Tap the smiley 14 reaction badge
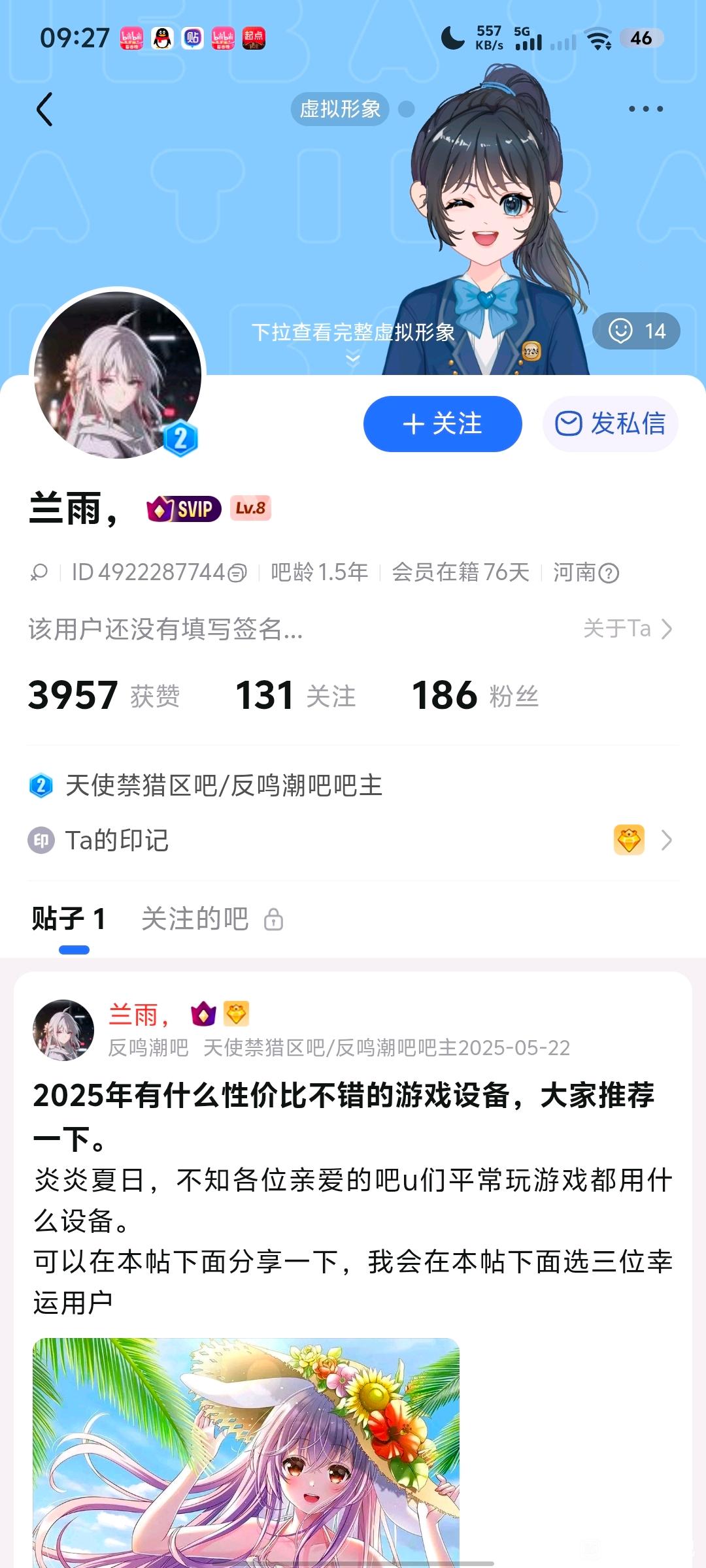This screenshot has width=706, height=1568. point(636,331)
